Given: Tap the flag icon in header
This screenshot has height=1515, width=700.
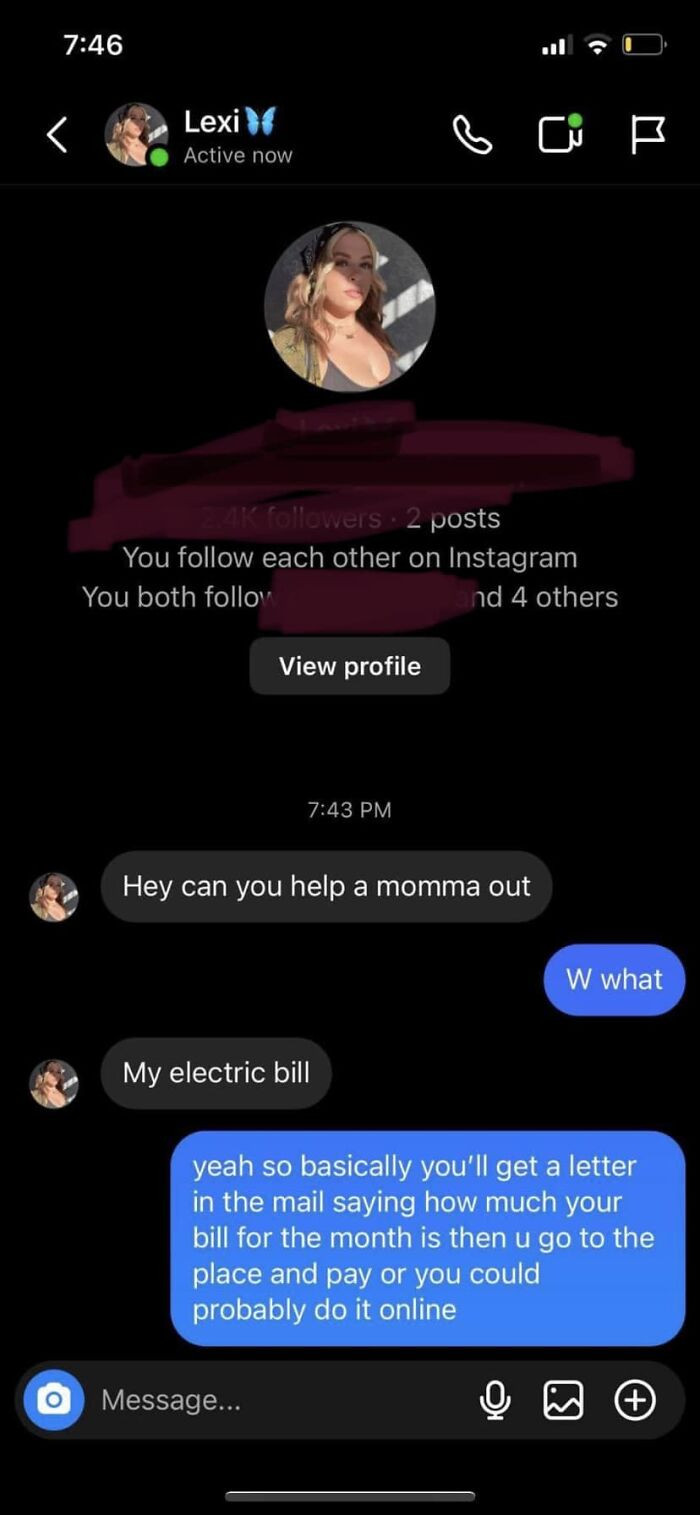Looking at the screenshot, I should [647, 135].
